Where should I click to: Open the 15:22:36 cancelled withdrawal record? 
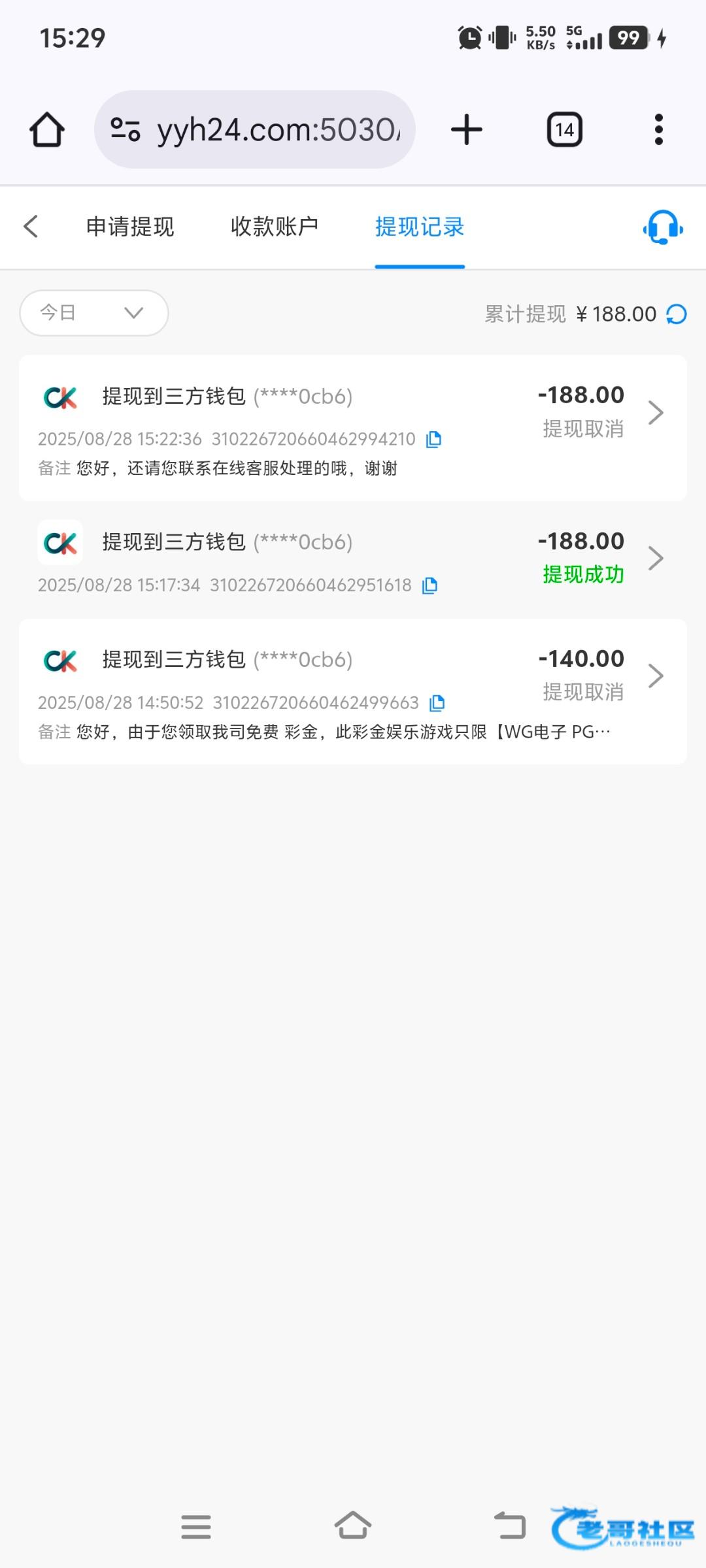[353, 428]
